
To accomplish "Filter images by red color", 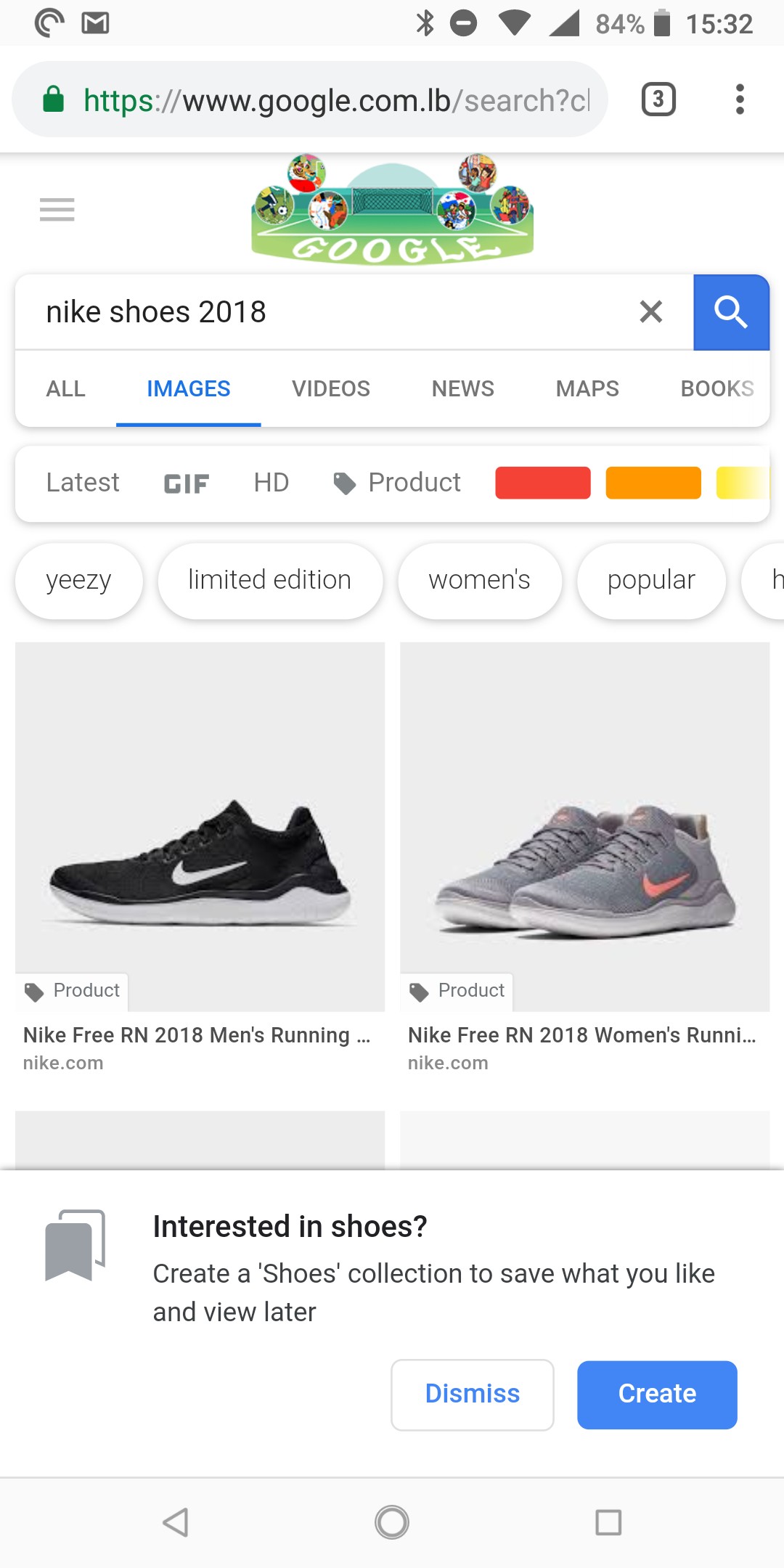I will pos(543,483).
